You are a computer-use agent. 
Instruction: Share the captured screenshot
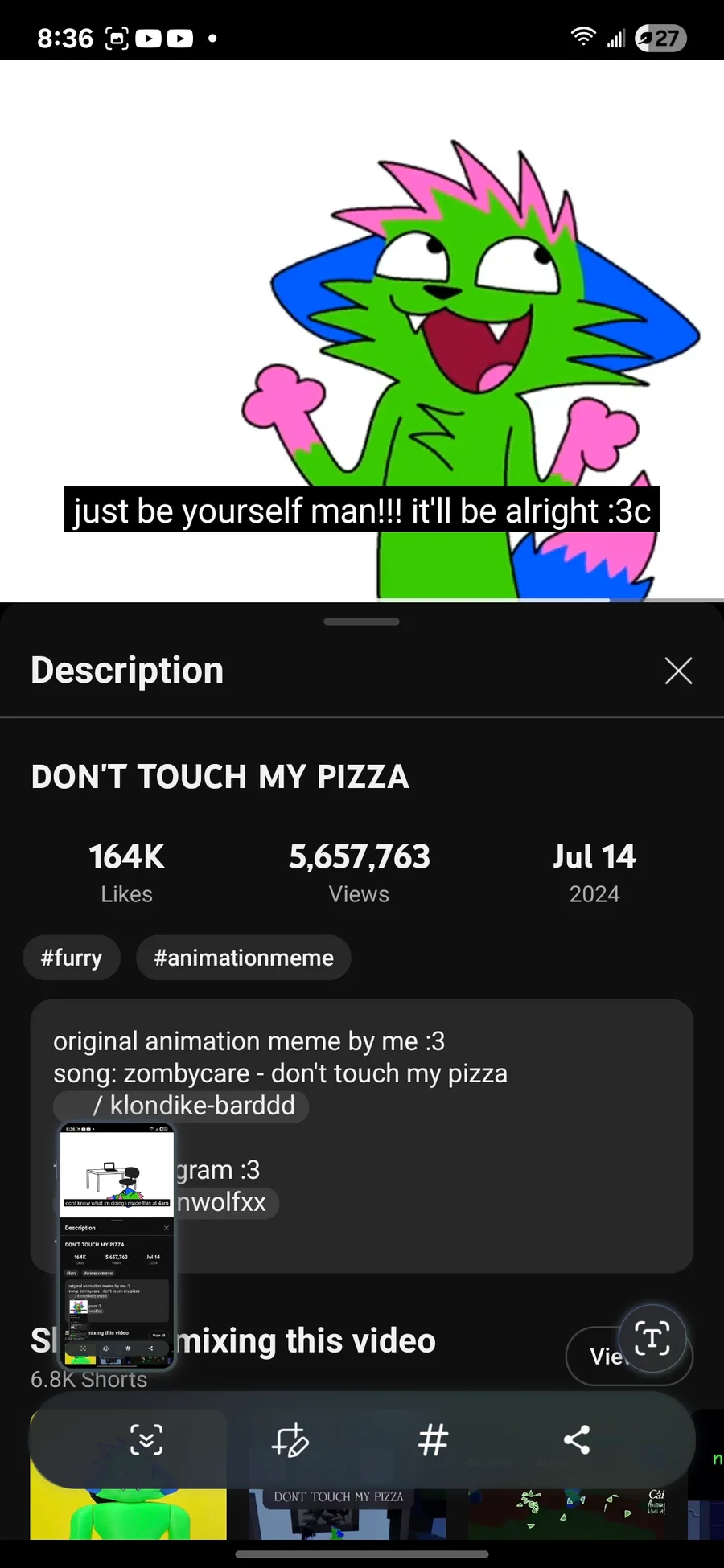(x=577, y=1440)
